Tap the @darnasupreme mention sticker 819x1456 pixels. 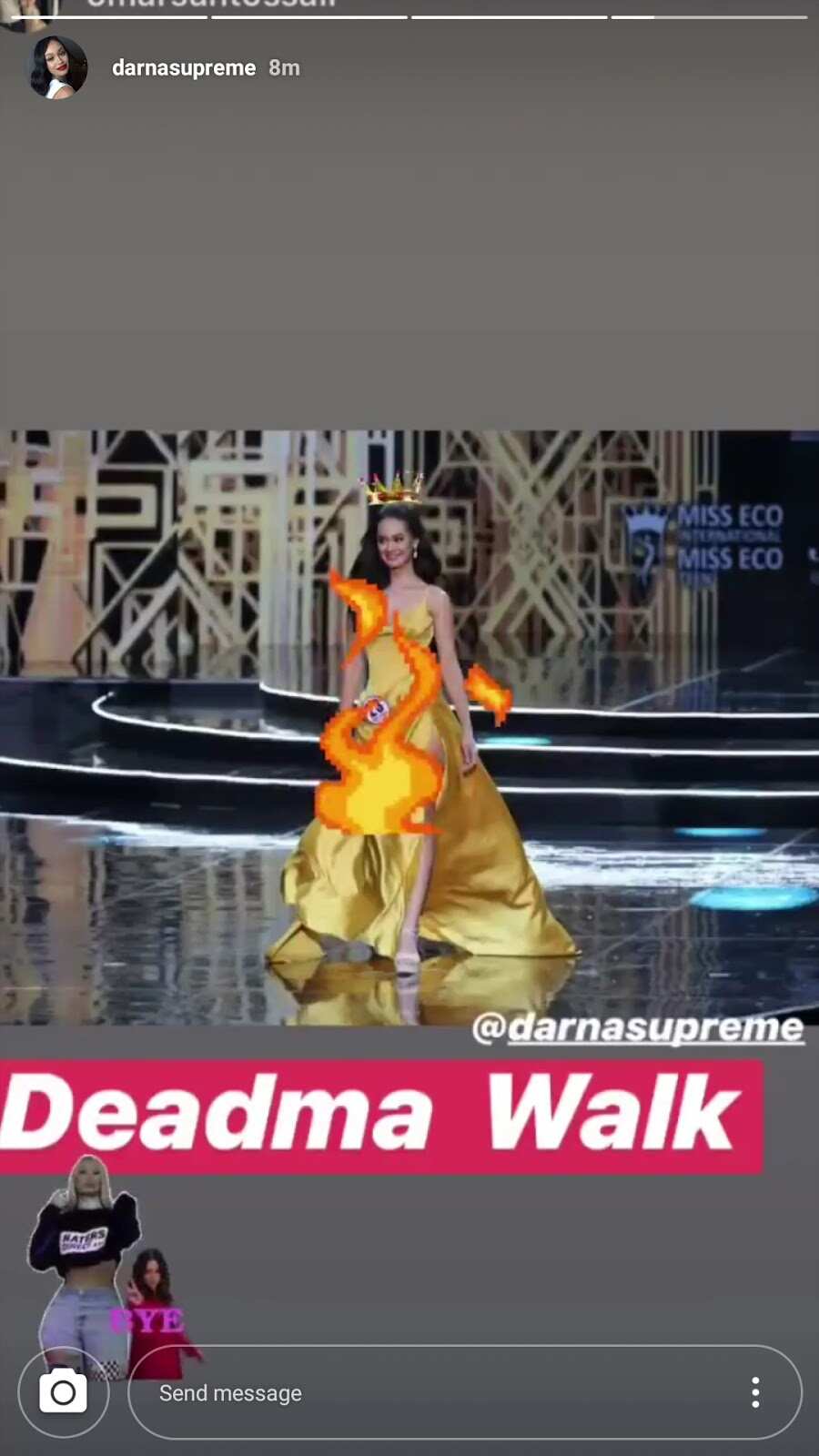638,1028
